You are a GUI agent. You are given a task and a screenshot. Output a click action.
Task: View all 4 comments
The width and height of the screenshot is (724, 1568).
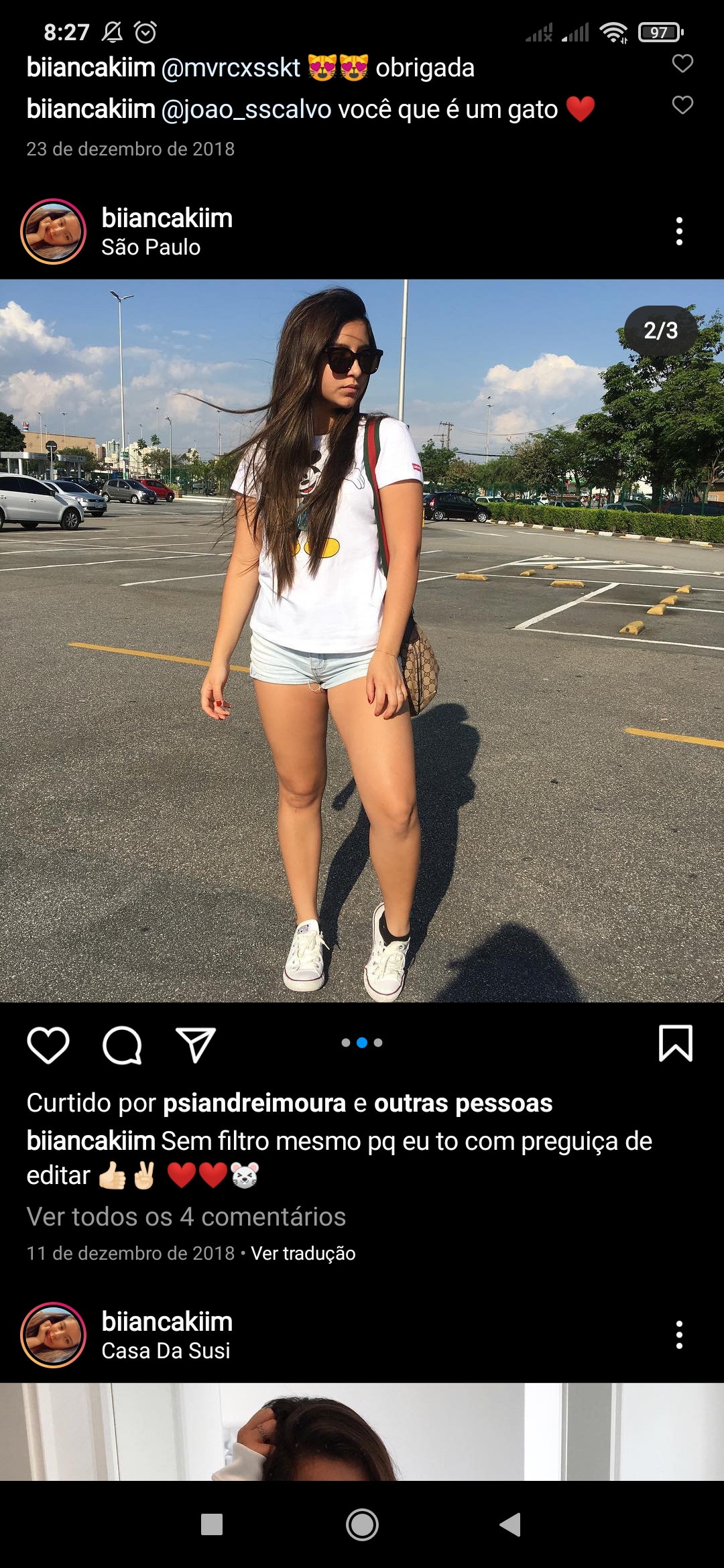pos(186,1216)
